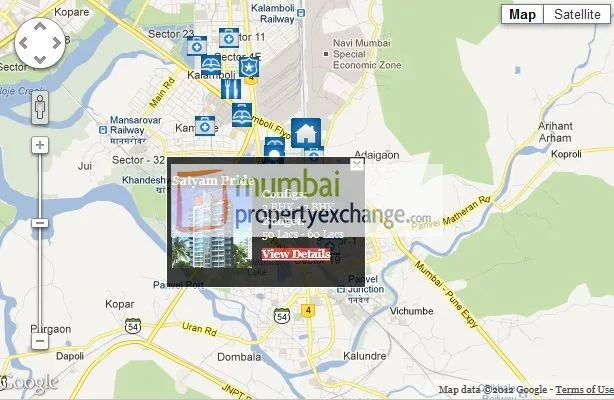Switch to Satellite view
The height and width of the screenshot is (400, 614).
point(578,14)
